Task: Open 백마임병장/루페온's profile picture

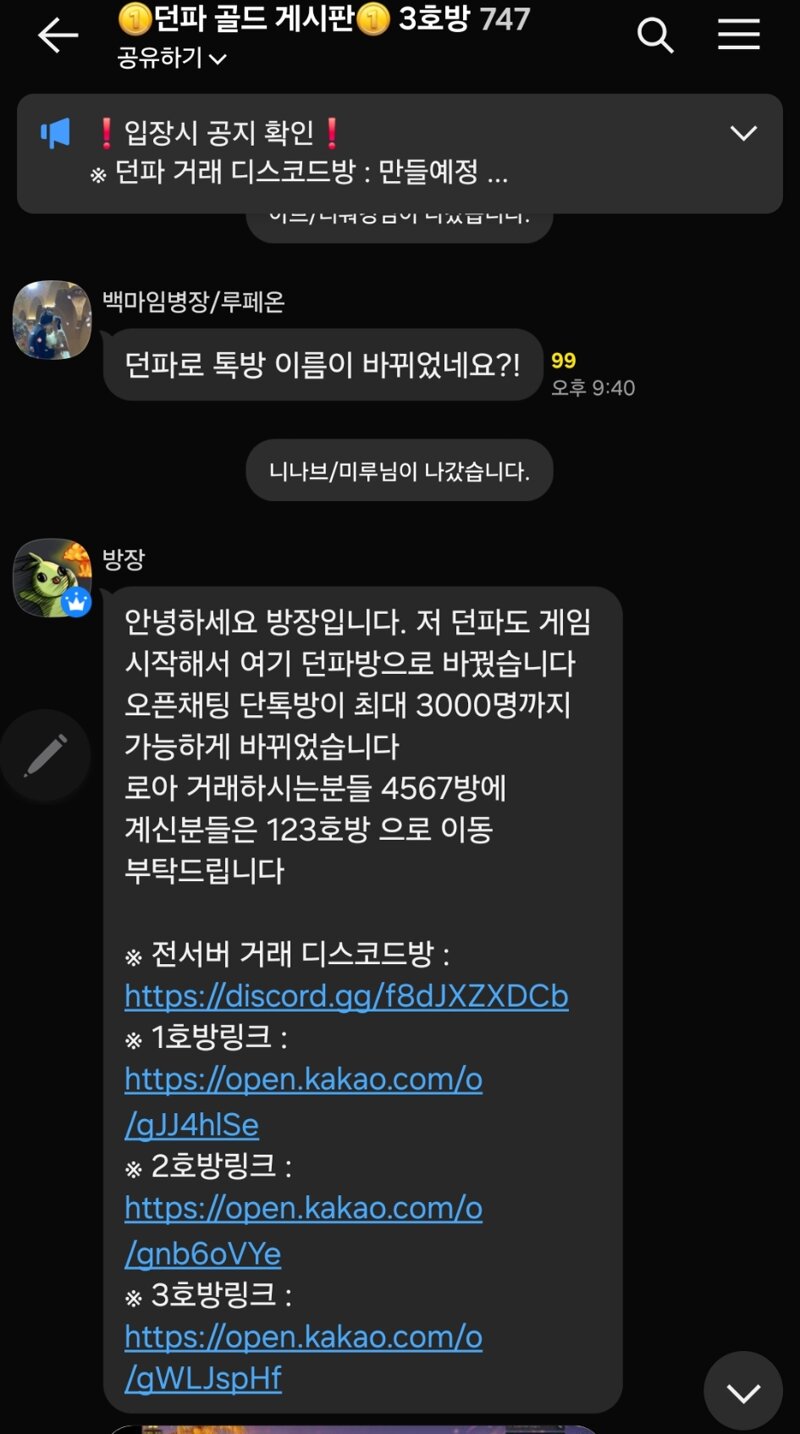Action: (x=52, y=320)
